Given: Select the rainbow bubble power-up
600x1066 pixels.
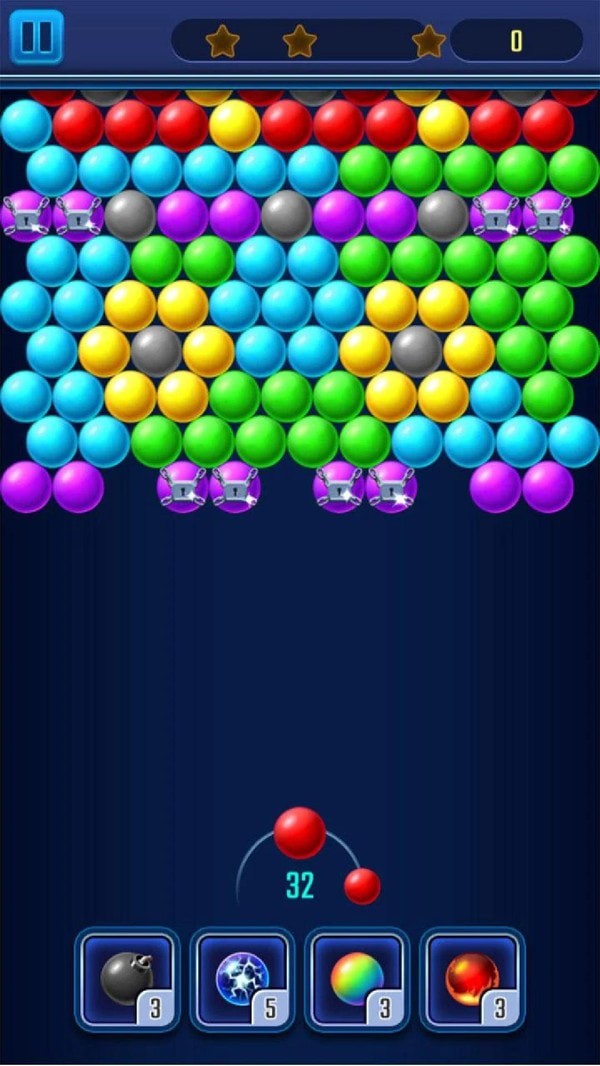Looking at the screenshot, I should pos(357,979).
